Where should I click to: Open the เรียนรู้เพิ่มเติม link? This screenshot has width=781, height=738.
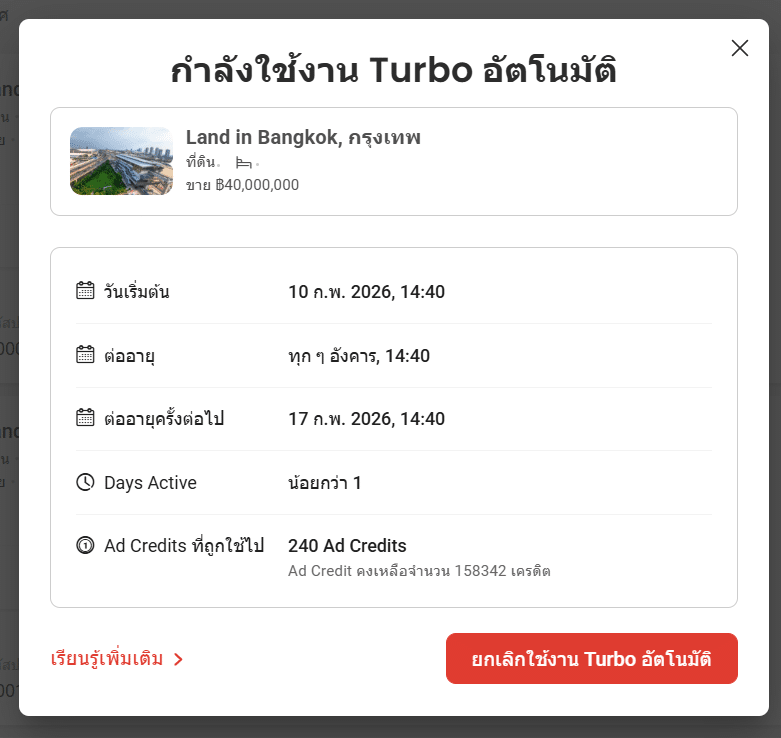116,659
